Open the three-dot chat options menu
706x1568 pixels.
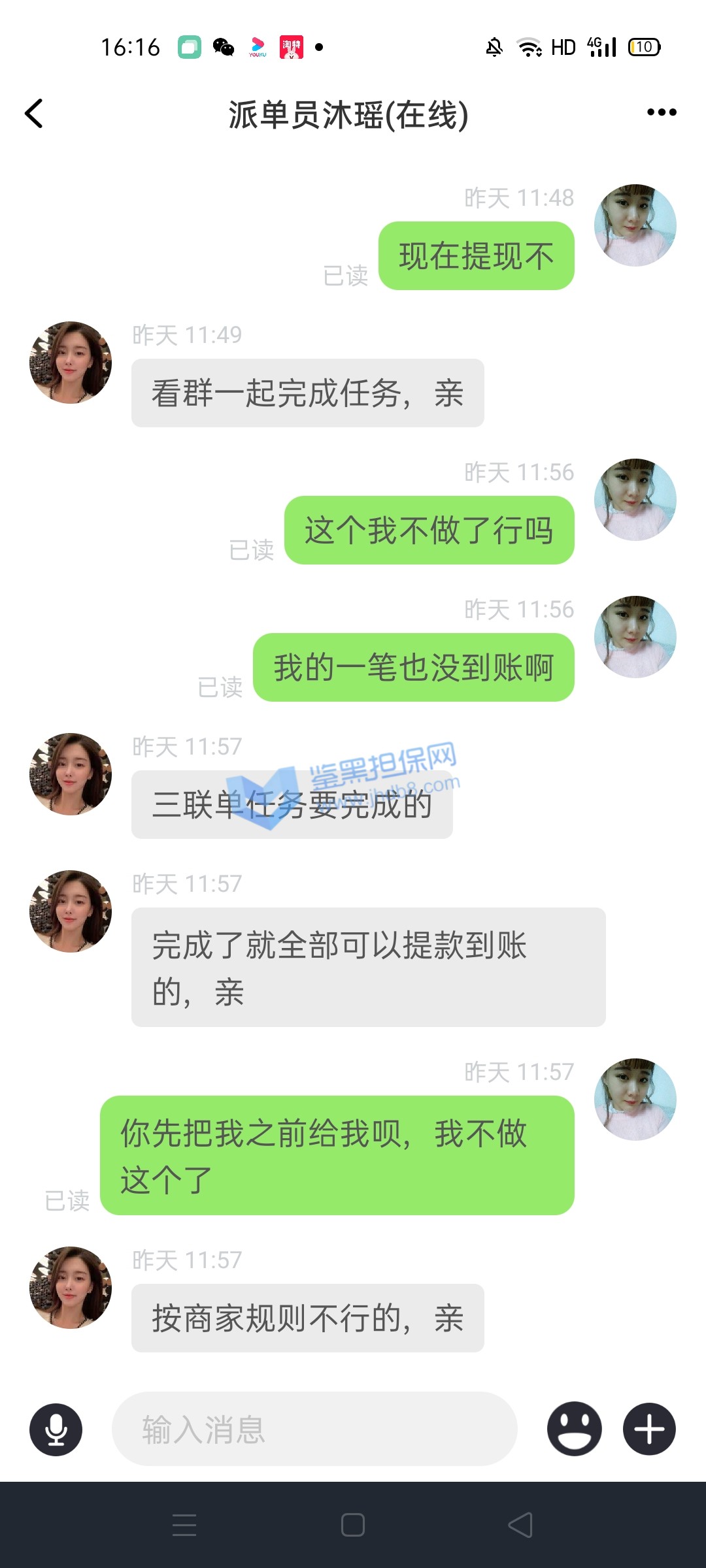(x=661, y=113)
